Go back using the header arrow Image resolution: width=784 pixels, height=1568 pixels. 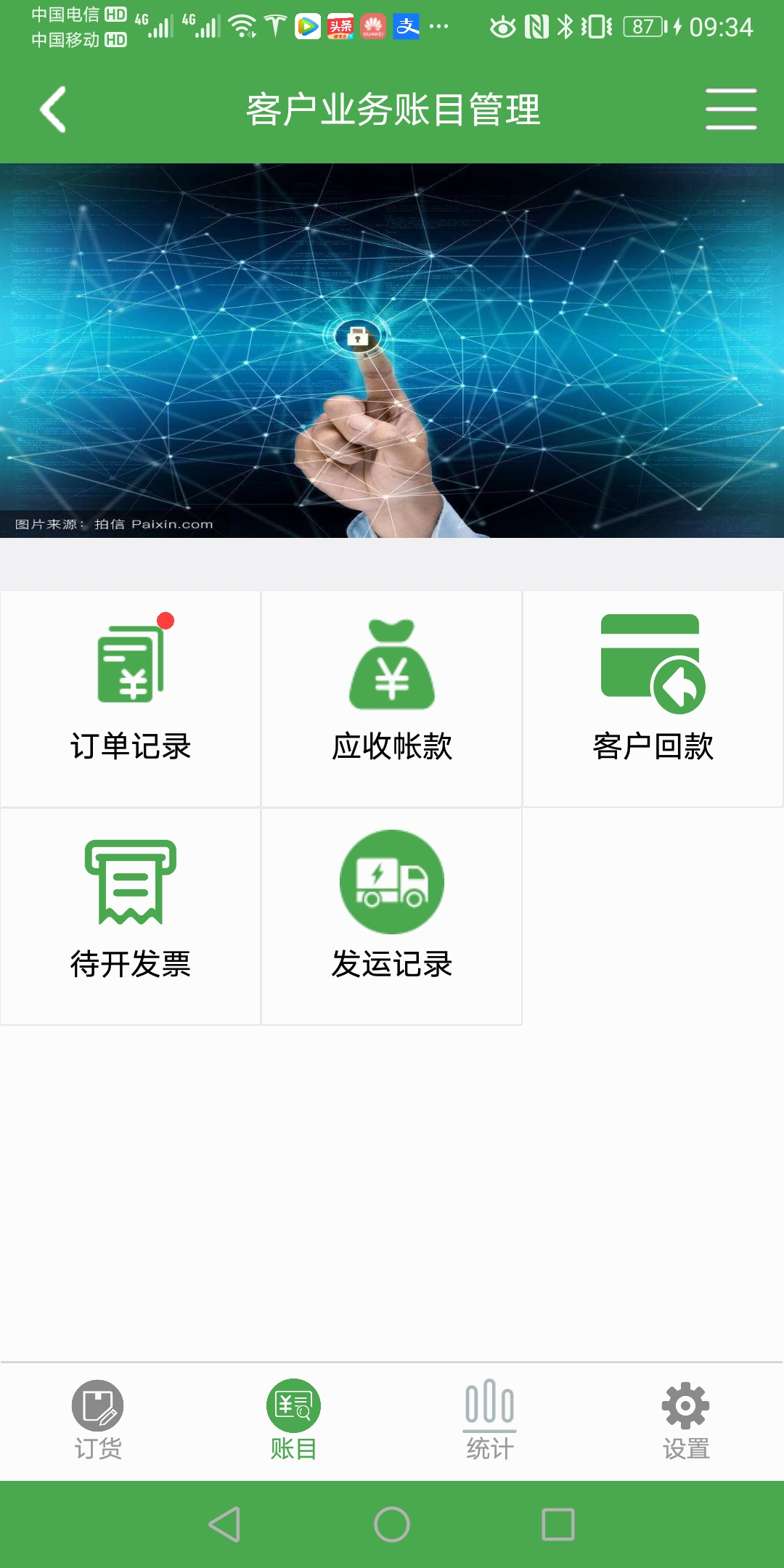53,110
